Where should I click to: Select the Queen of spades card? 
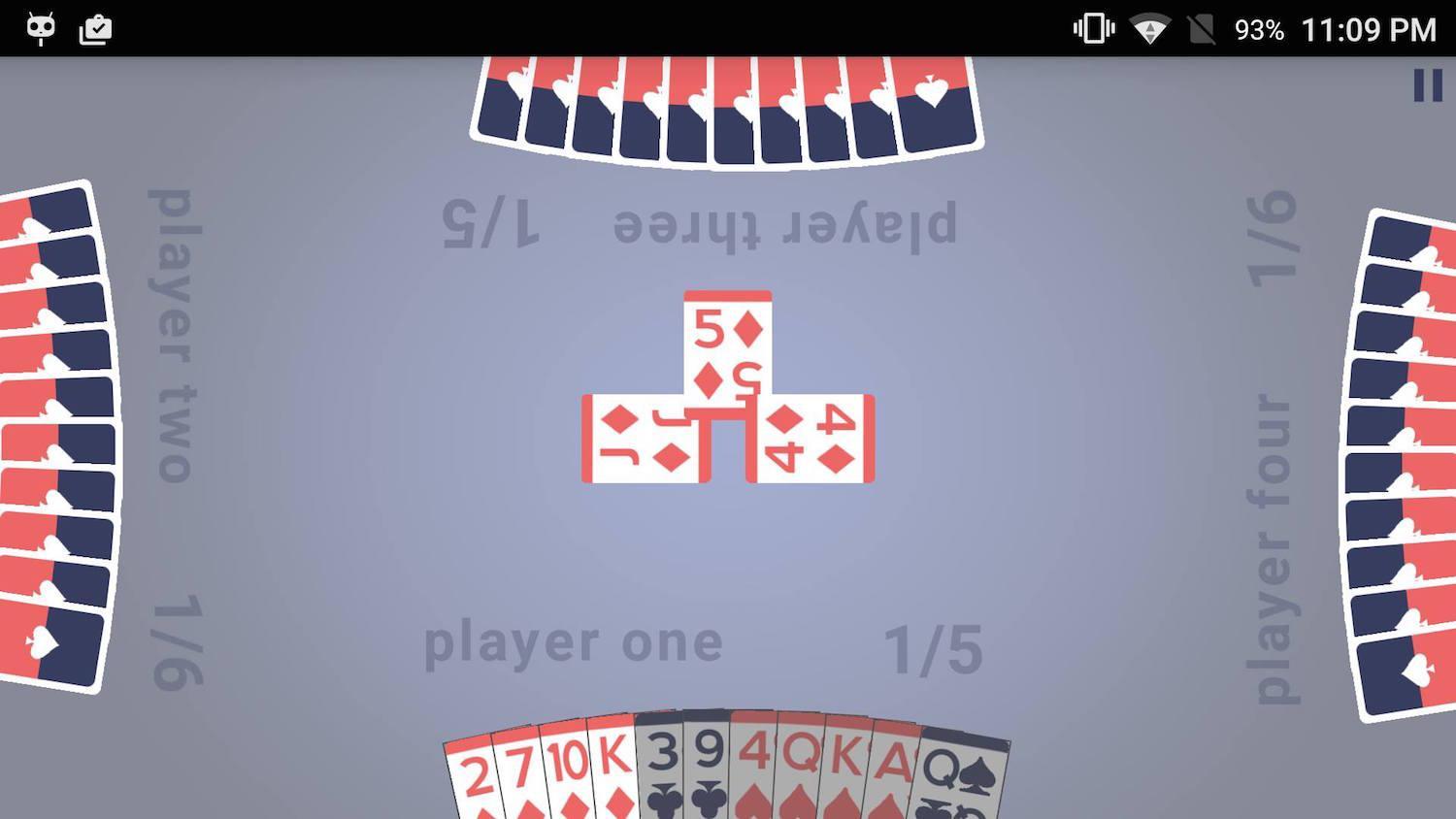click(961, 776)
